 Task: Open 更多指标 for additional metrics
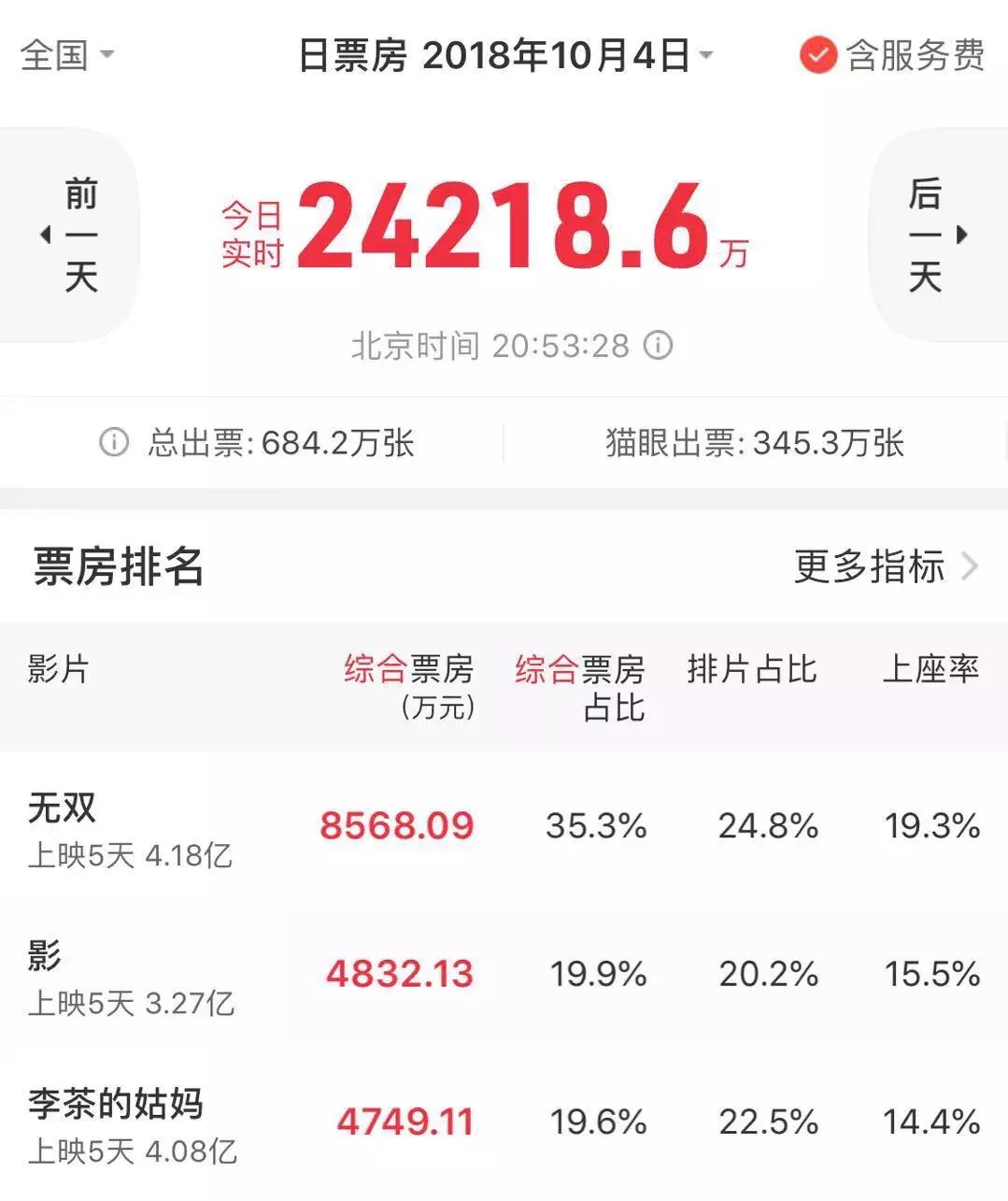pyautogui.click(x=869, y=567)
